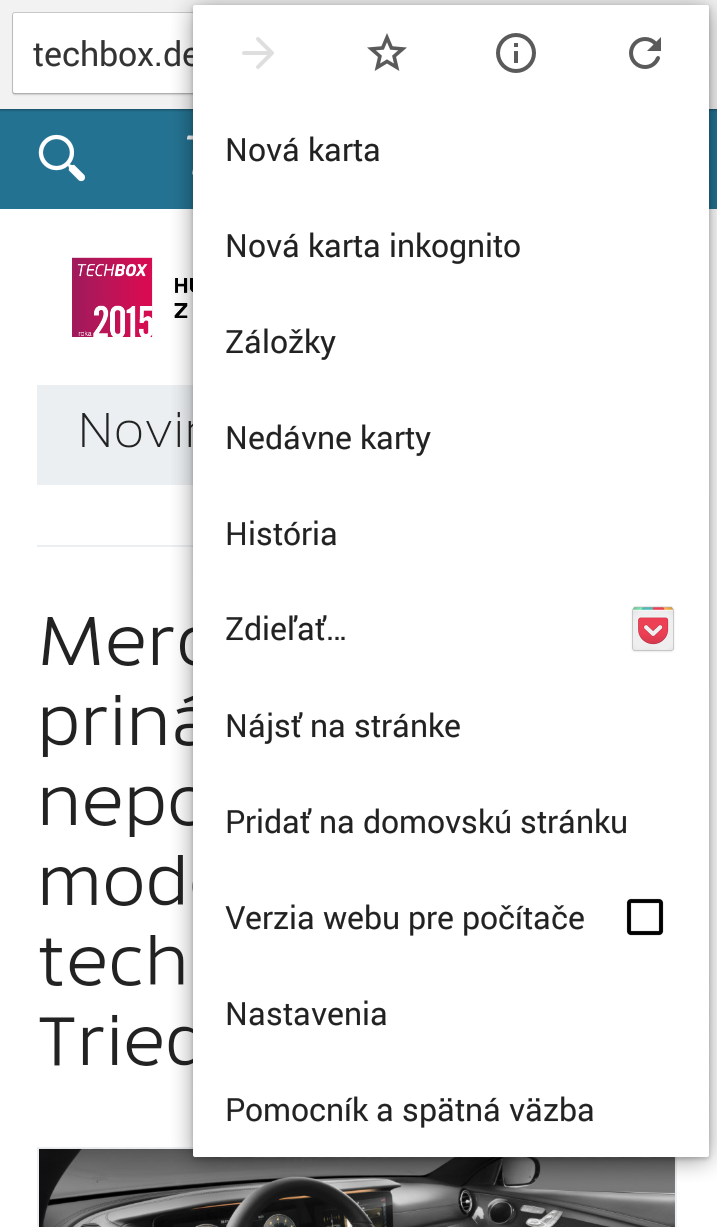Image resolution: width=717 pixels, height=1227 pixels.
Task: Share the page via the Pocket icon
Action: [653, 630]
